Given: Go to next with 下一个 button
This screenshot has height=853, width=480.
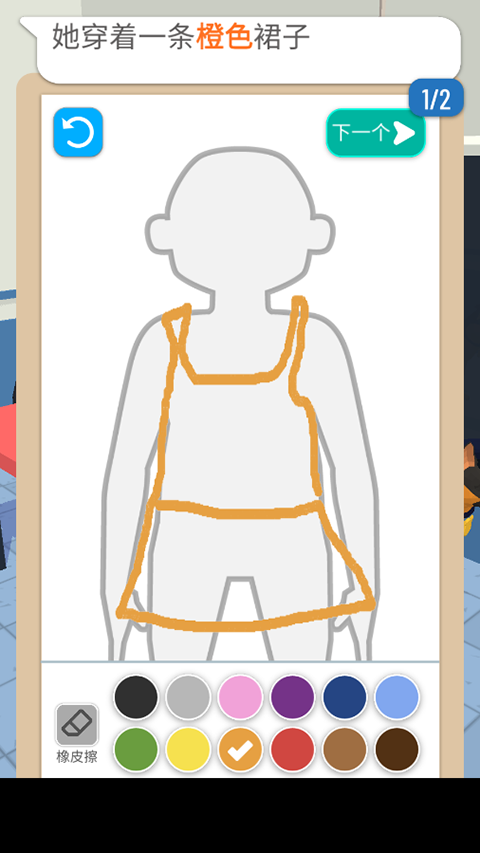Looking at the screenshot, I should (x=376, y=133).
